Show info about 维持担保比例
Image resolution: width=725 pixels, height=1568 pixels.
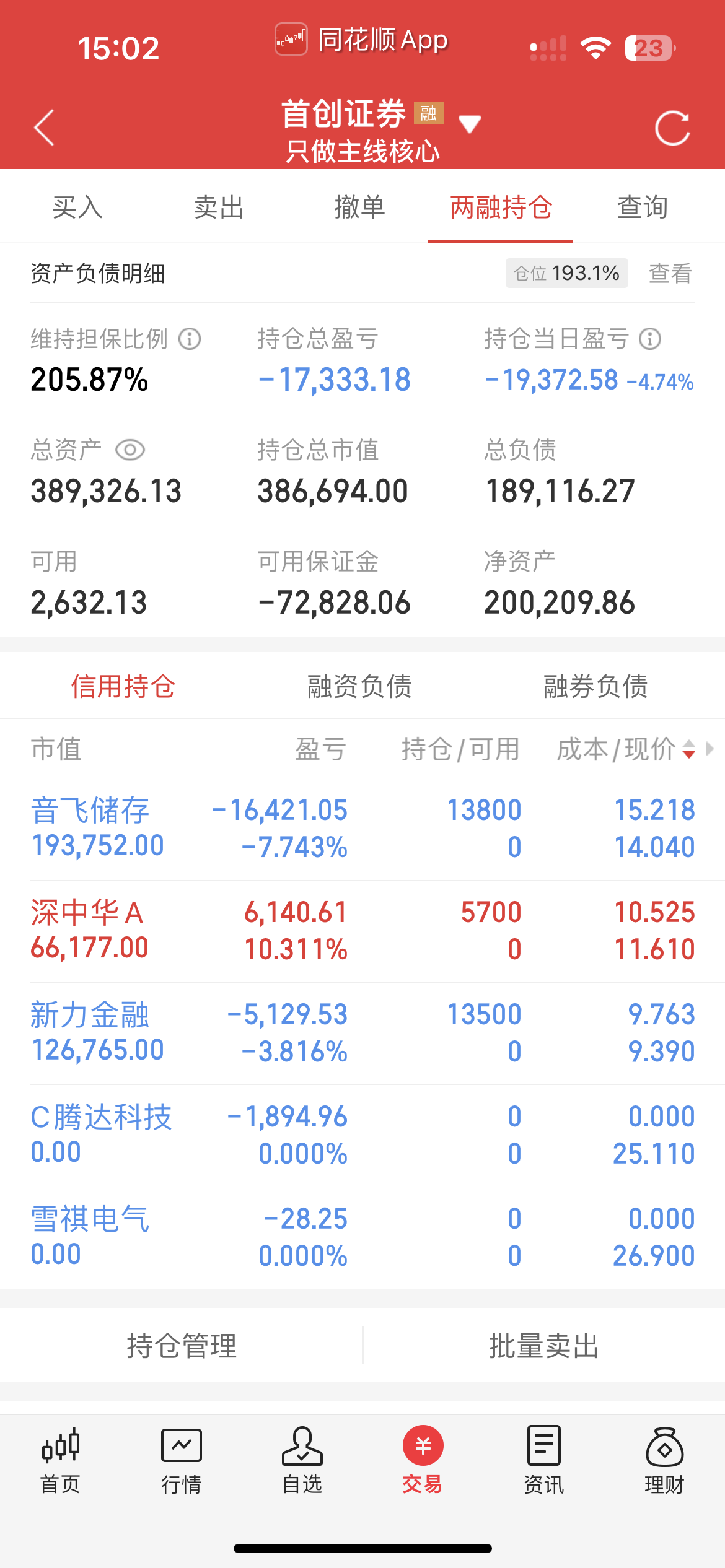[190, 339]
